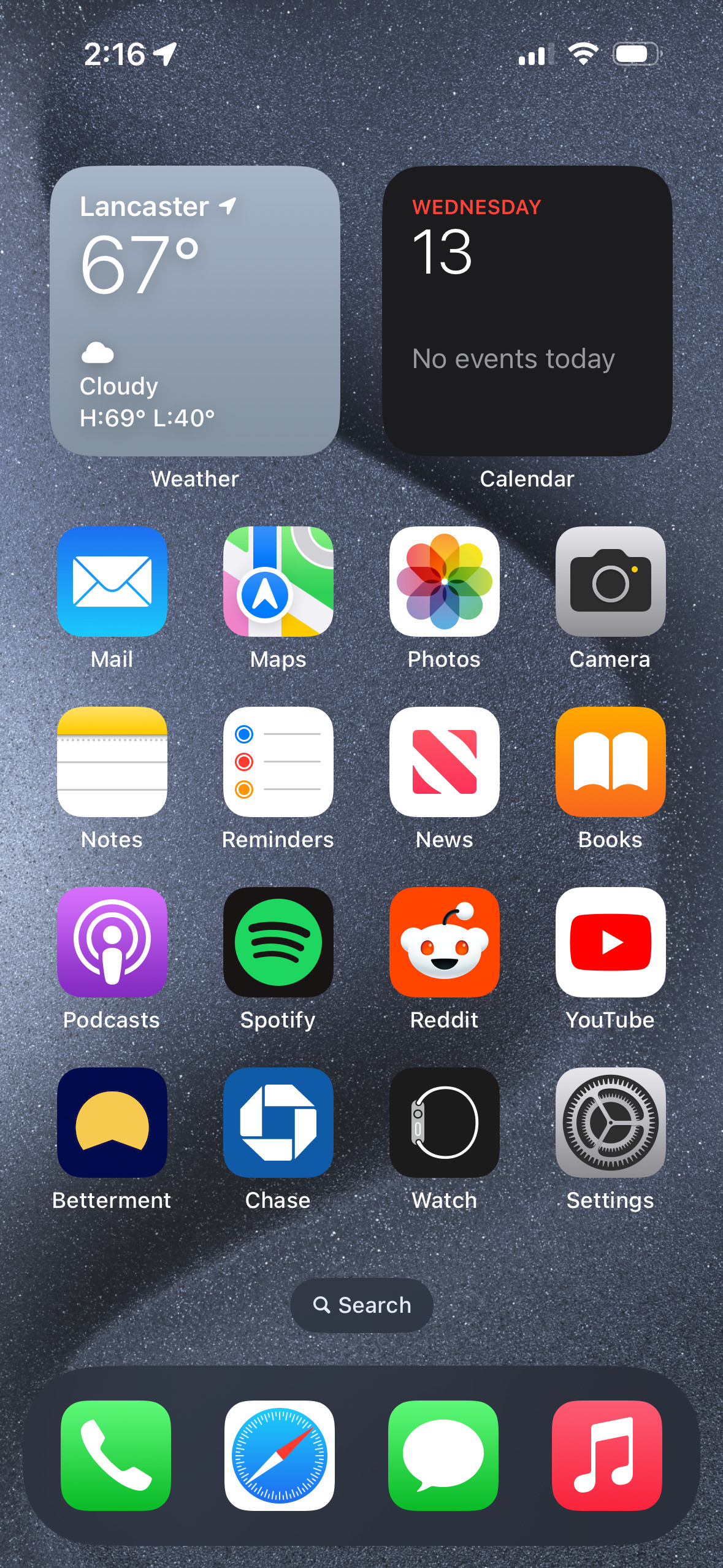Viewport: 723px width, 1568px height.
Task: Launch the Mail app
Action: pyautogui.click(x=112, y=581)
